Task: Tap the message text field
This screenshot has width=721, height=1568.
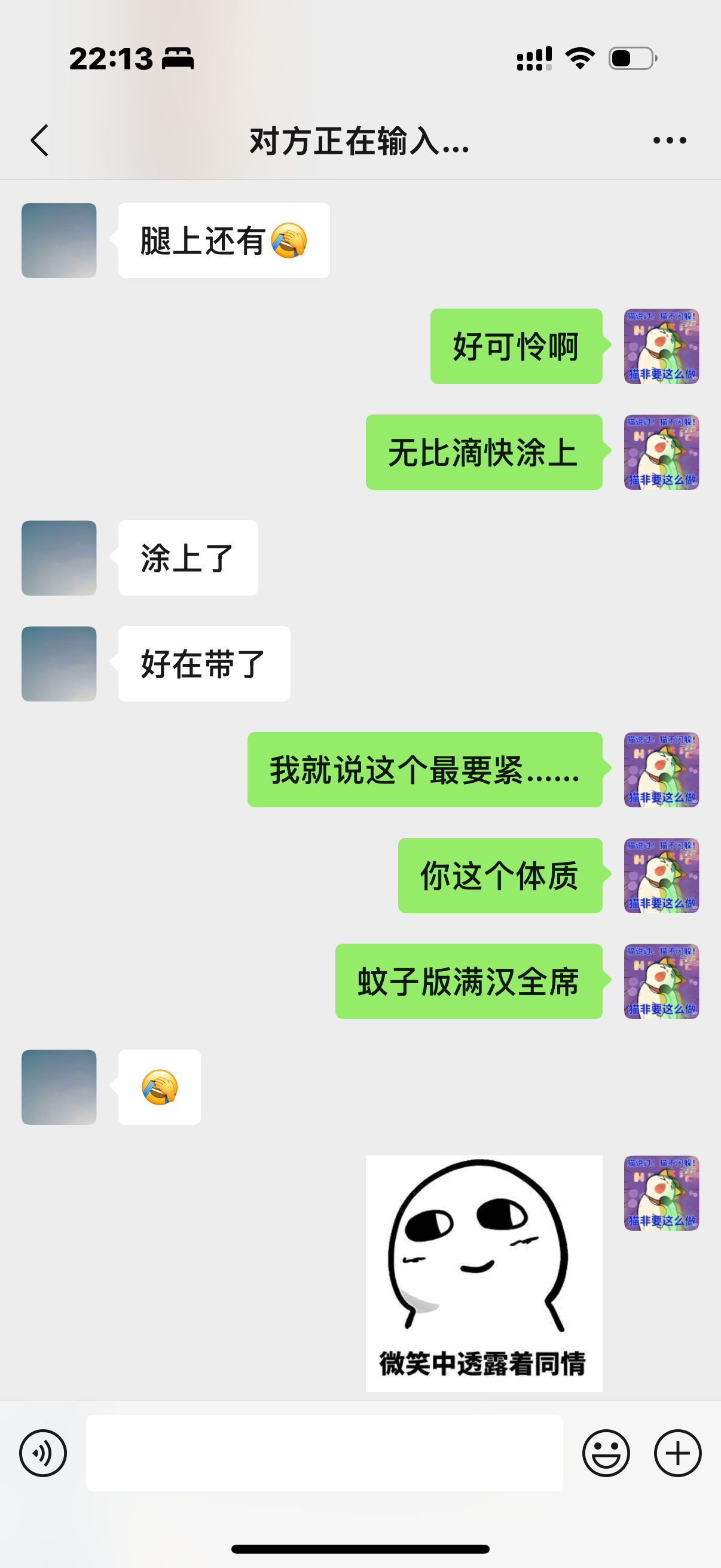Action: click(x=324, y=1453)
